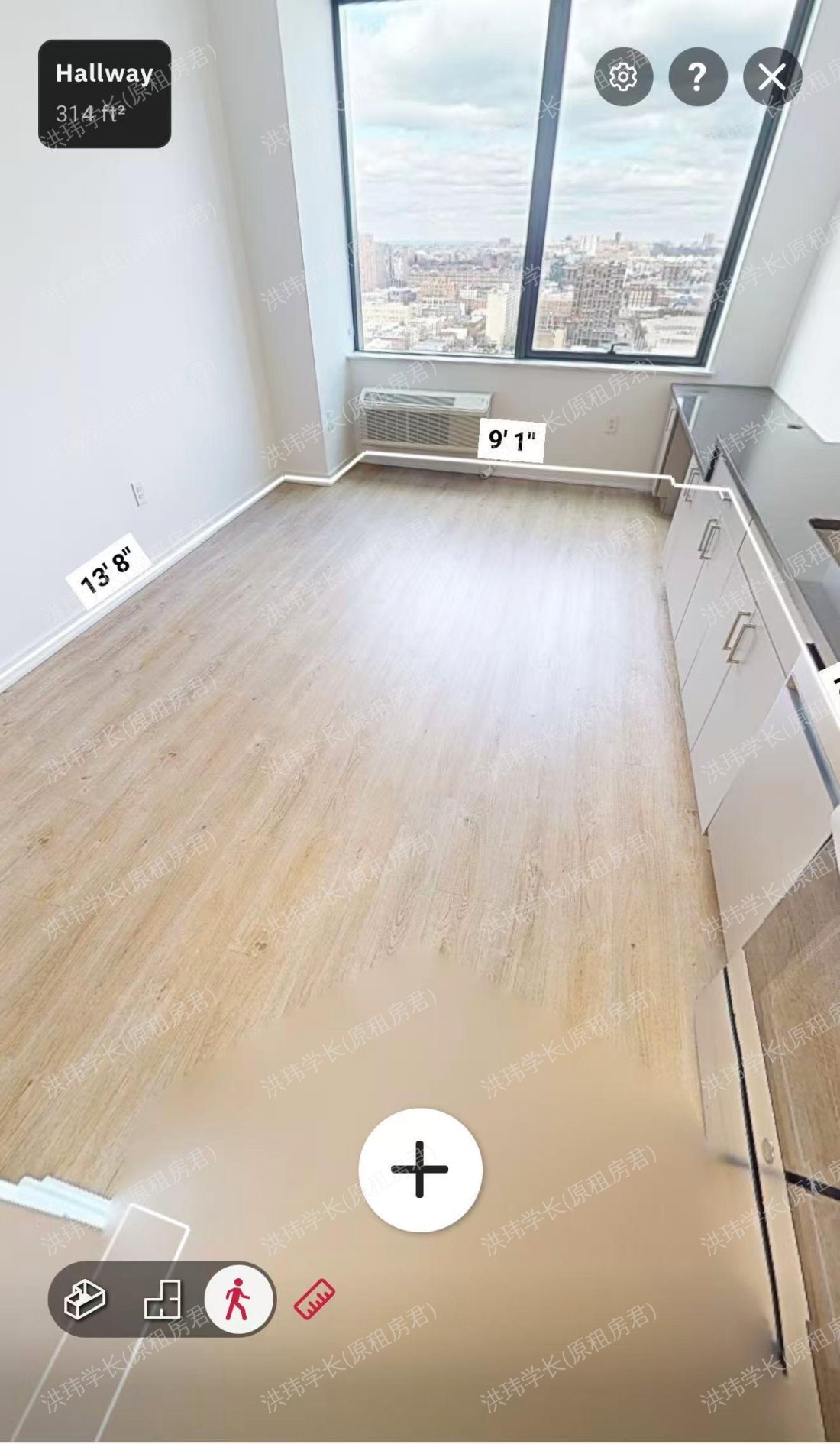This screenshot has height=1444, width=840.
Task: Open the Hallway room info label
Action: [x=105, y=93]
